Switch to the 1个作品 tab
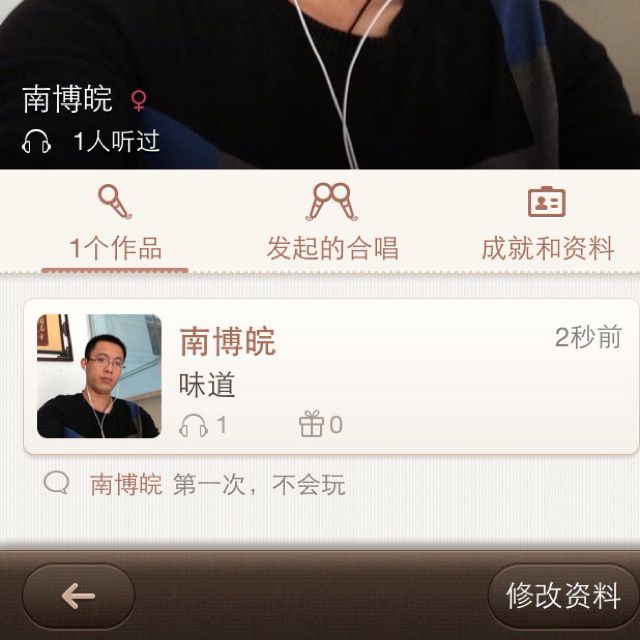Viewport: 640px width, 640px height. pyautogui.click(x=115, y=225)
